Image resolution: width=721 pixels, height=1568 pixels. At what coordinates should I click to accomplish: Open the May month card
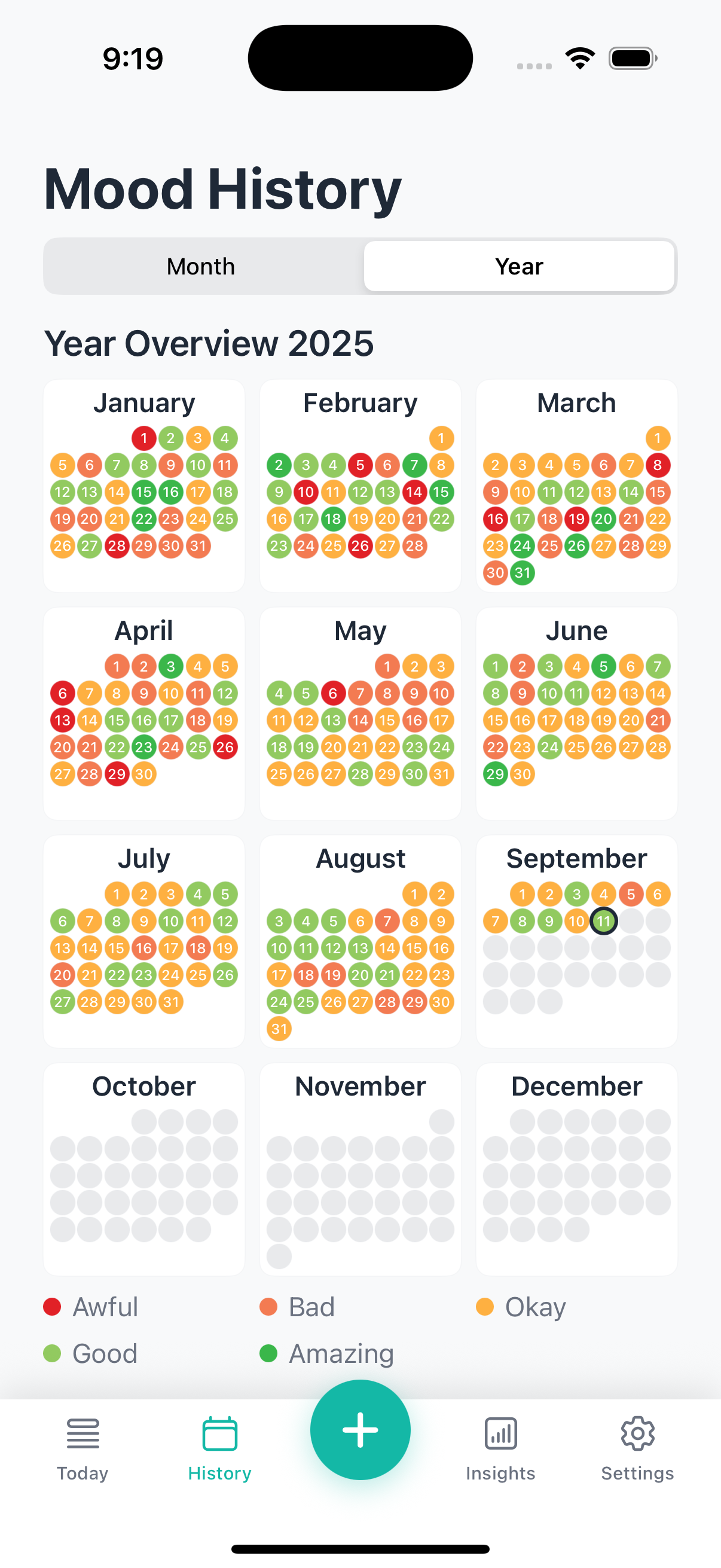(x=360, y=713)
